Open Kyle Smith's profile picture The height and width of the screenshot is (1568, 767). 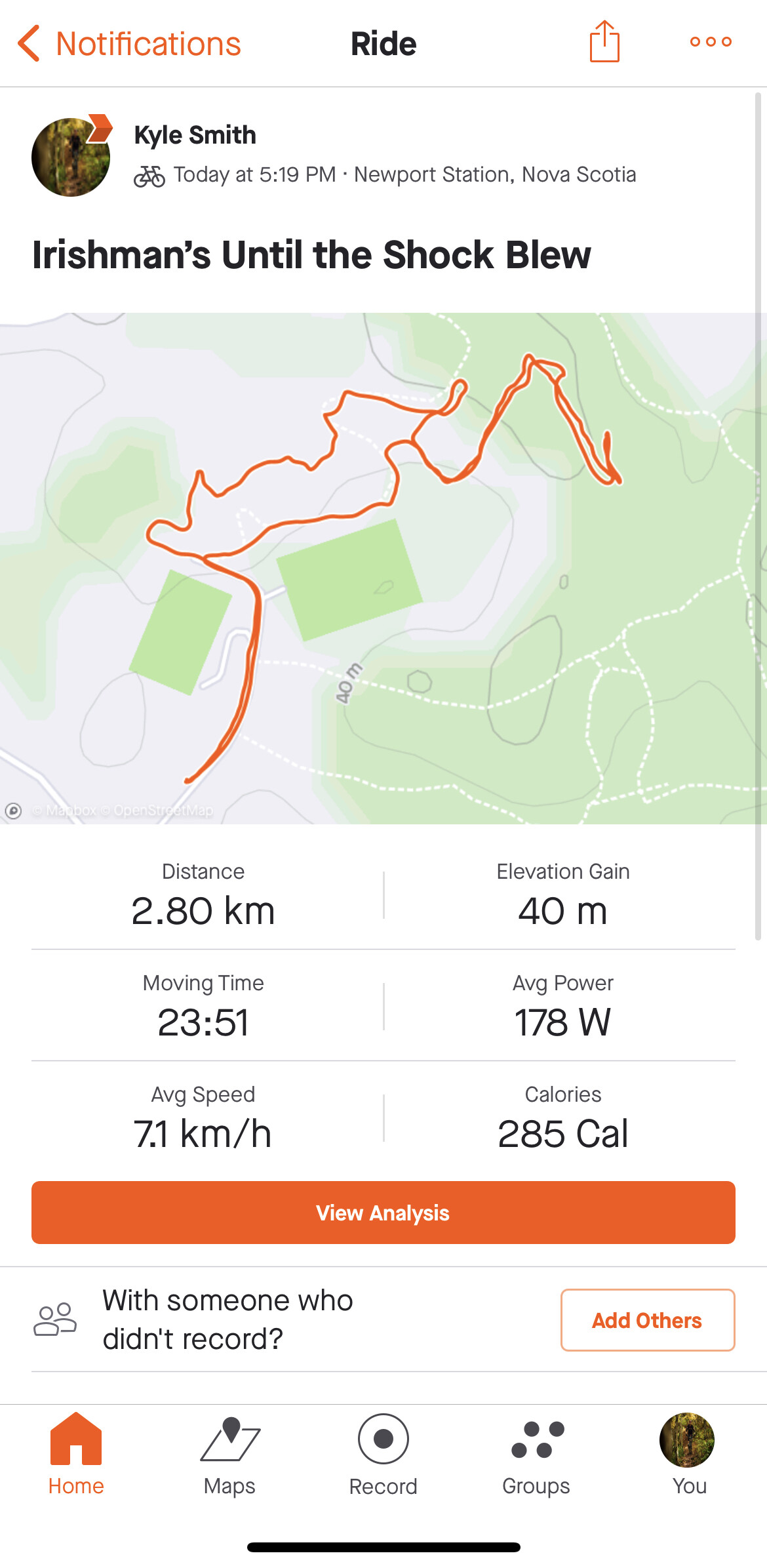(x=71, y=157)
